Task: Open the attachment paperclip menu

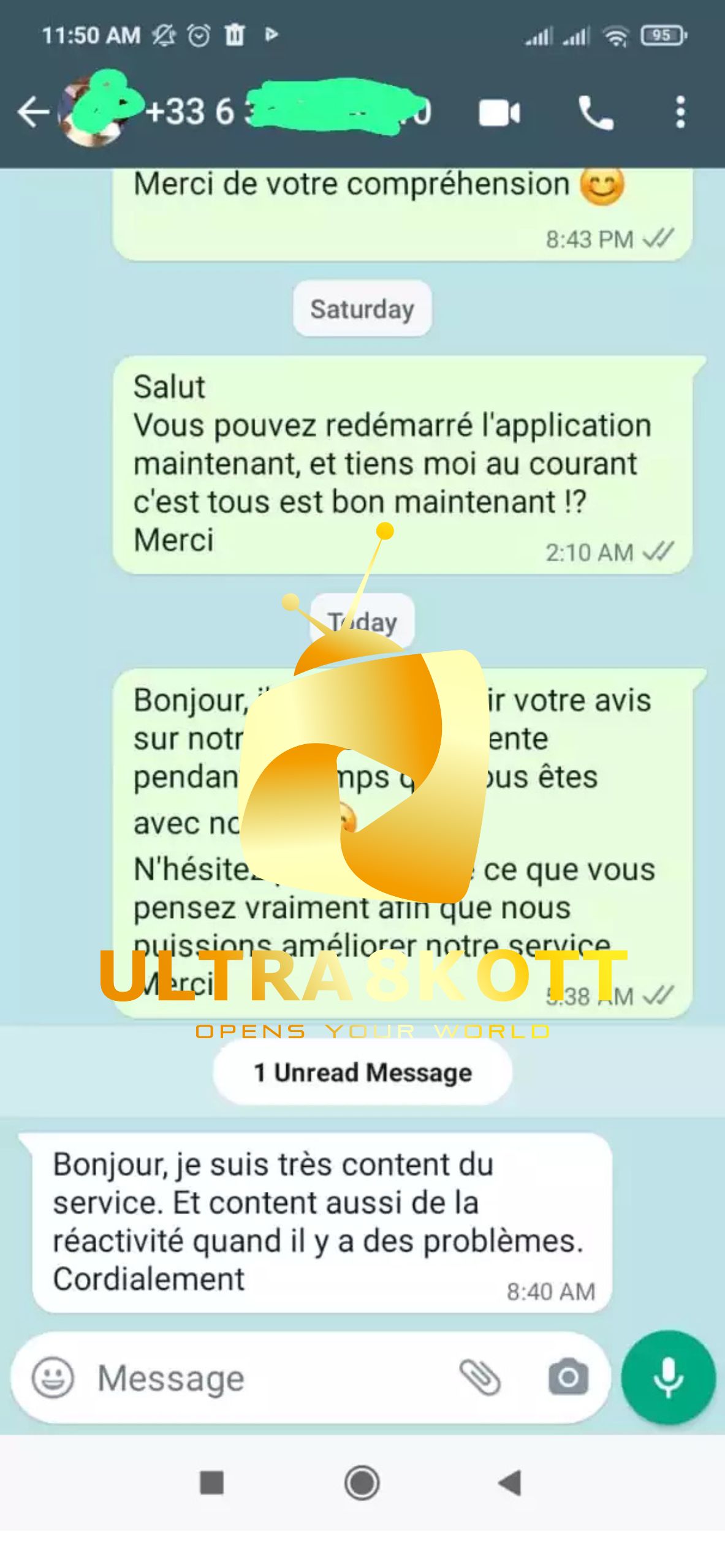Action: [x=480, y=1378]
